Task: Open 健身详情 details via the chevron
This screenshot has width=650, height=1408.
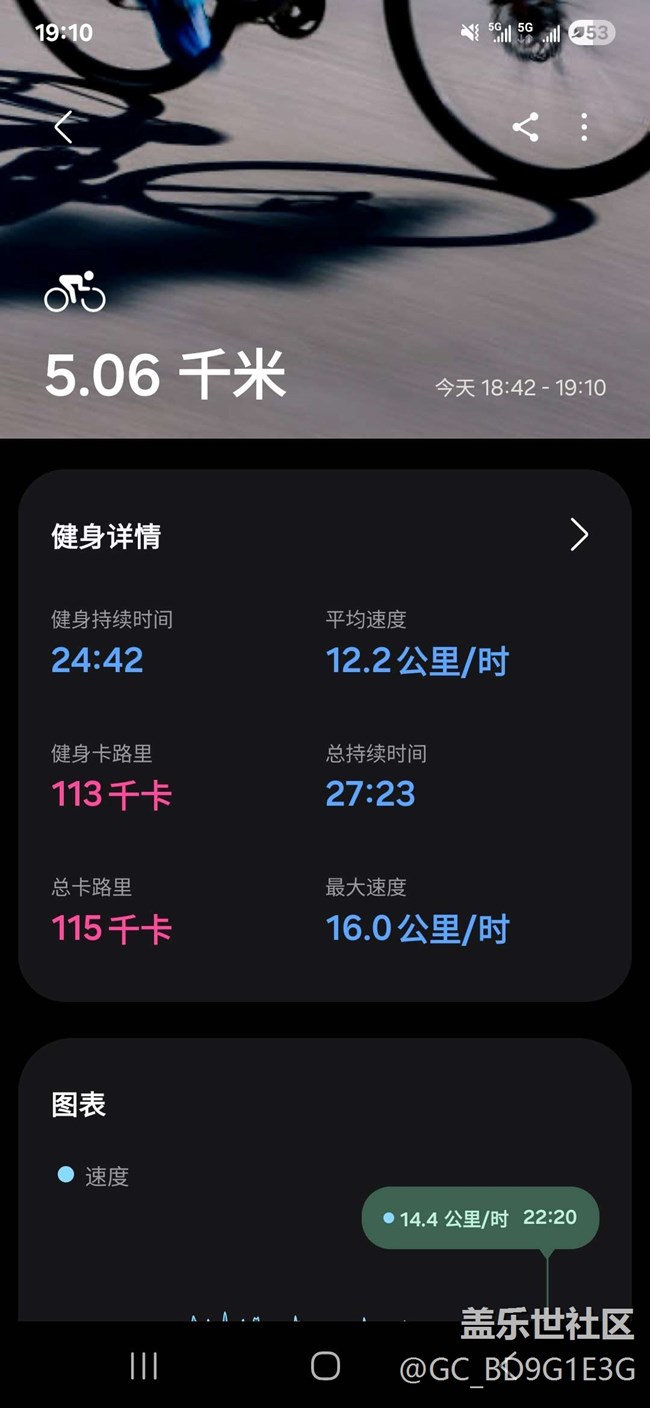Action: [x=579, y=535]
